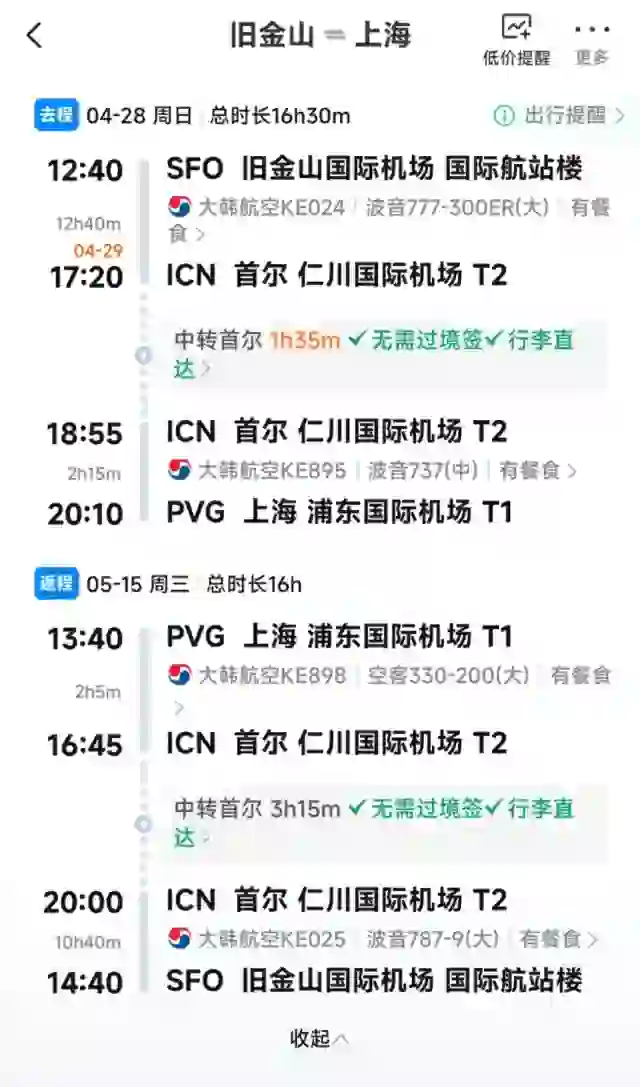Set a low price alert (低价提醒)
This screenshot has height=1087, width=640.
click(x=516, y=41)
